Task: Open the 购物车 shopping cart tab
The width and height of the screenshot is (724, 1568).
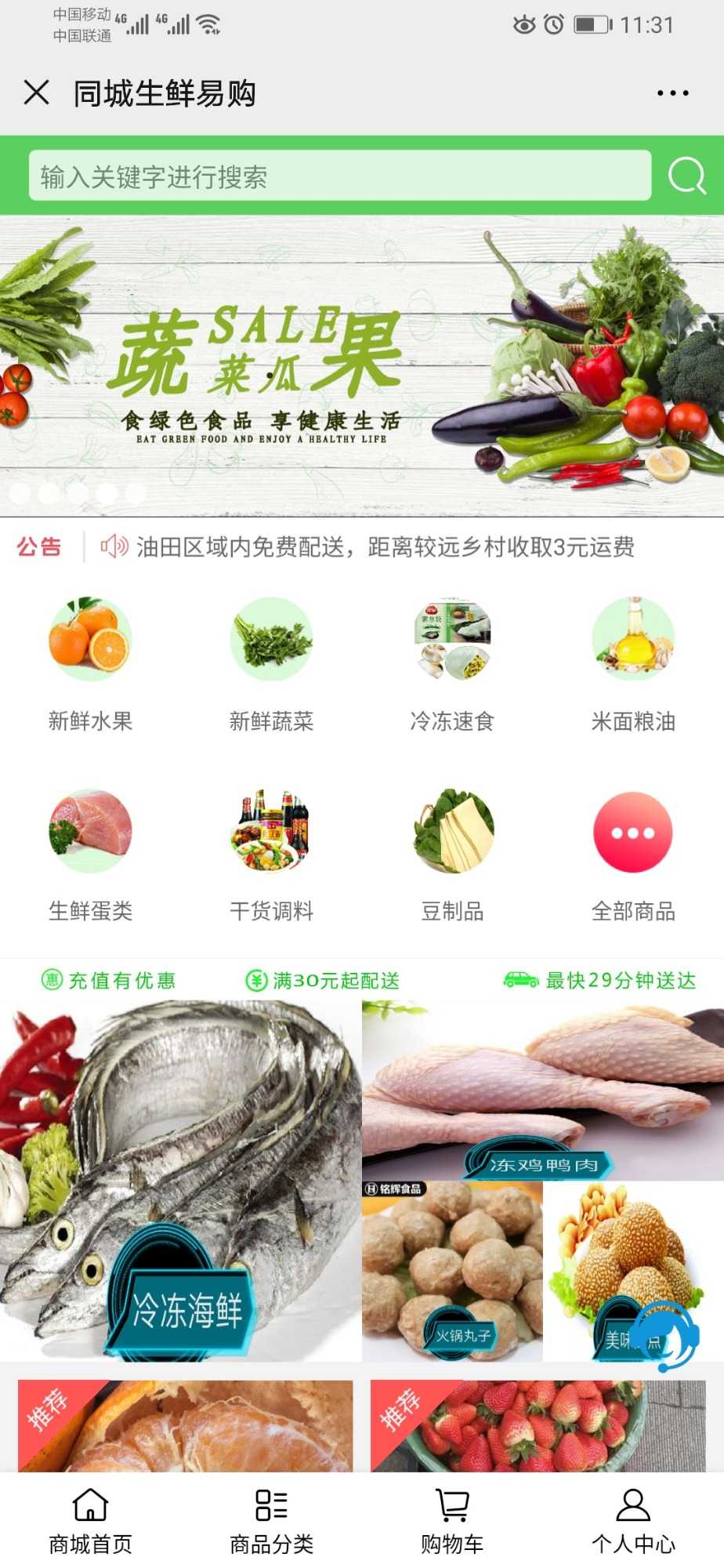Action: click(452, 1521)
